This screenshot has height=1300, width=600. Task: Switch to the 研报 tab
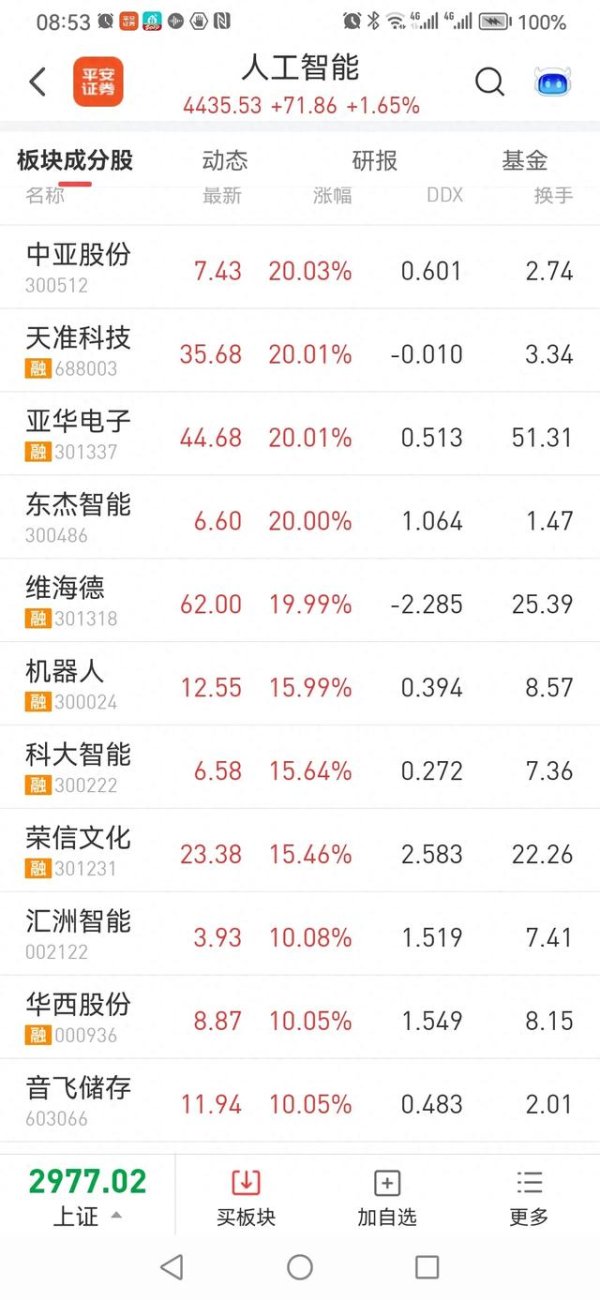tap(375, 161)
